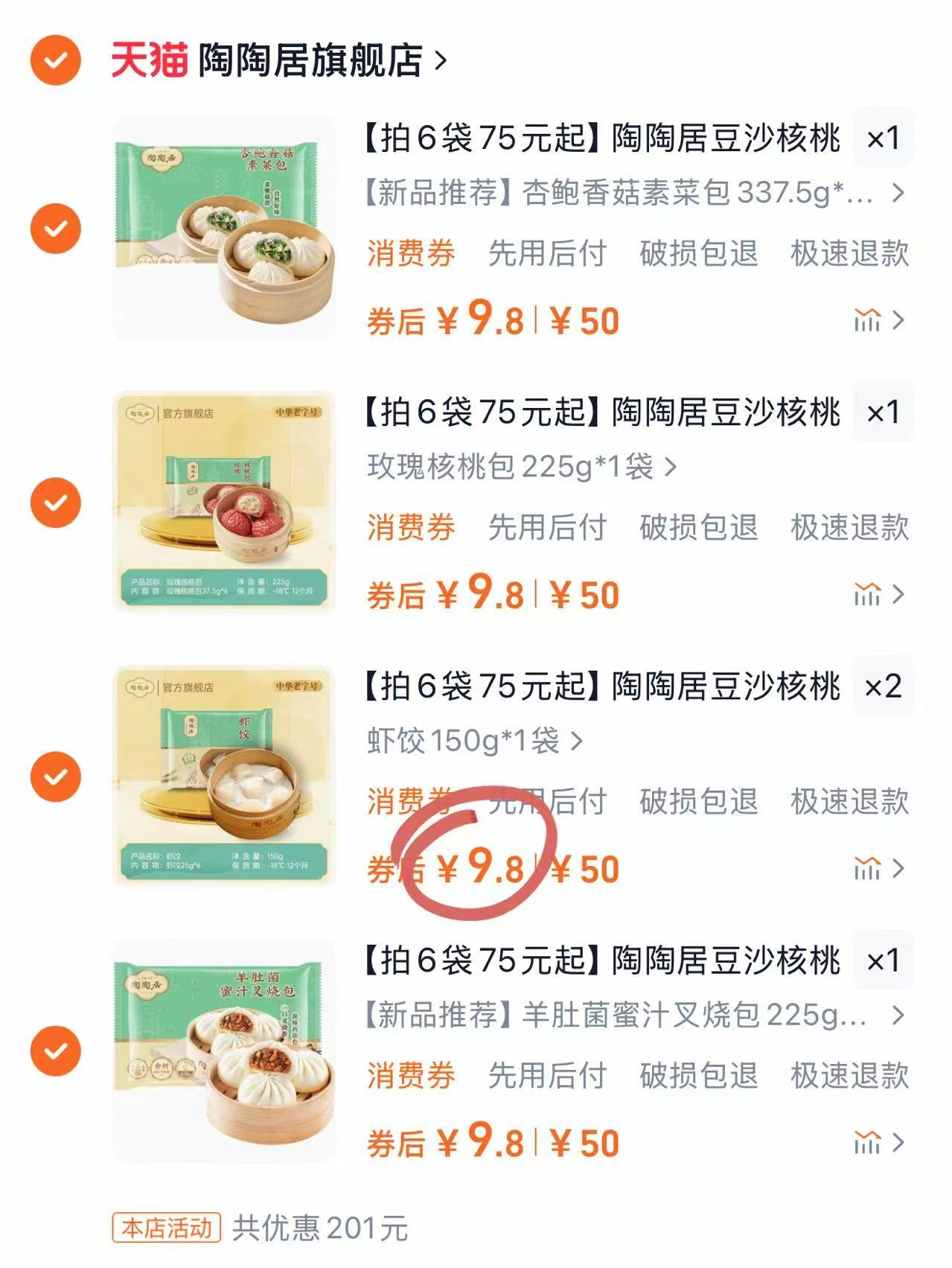Change spec for 虾饺 150g*1袋
This screenshot has width=952, height=1268.
coord(474,742)
